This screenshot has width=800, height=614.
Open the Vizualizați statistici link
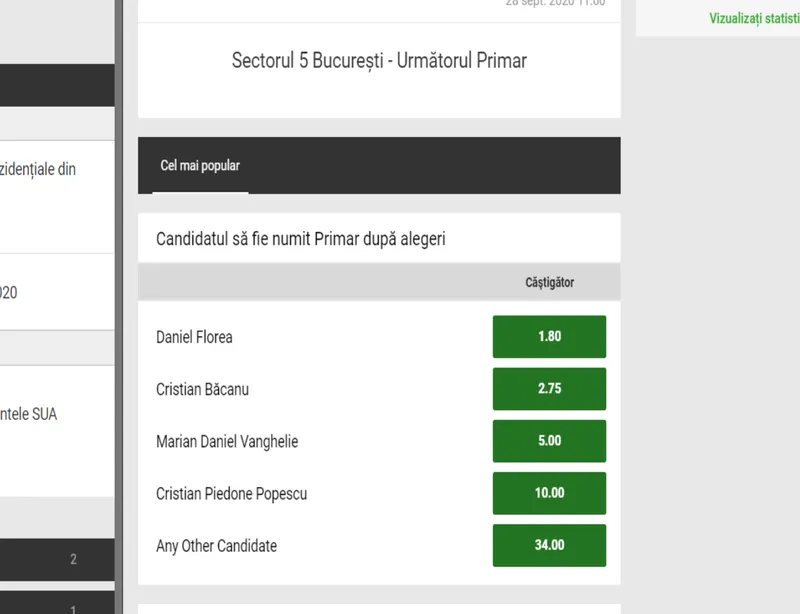(x=753, y=18)
